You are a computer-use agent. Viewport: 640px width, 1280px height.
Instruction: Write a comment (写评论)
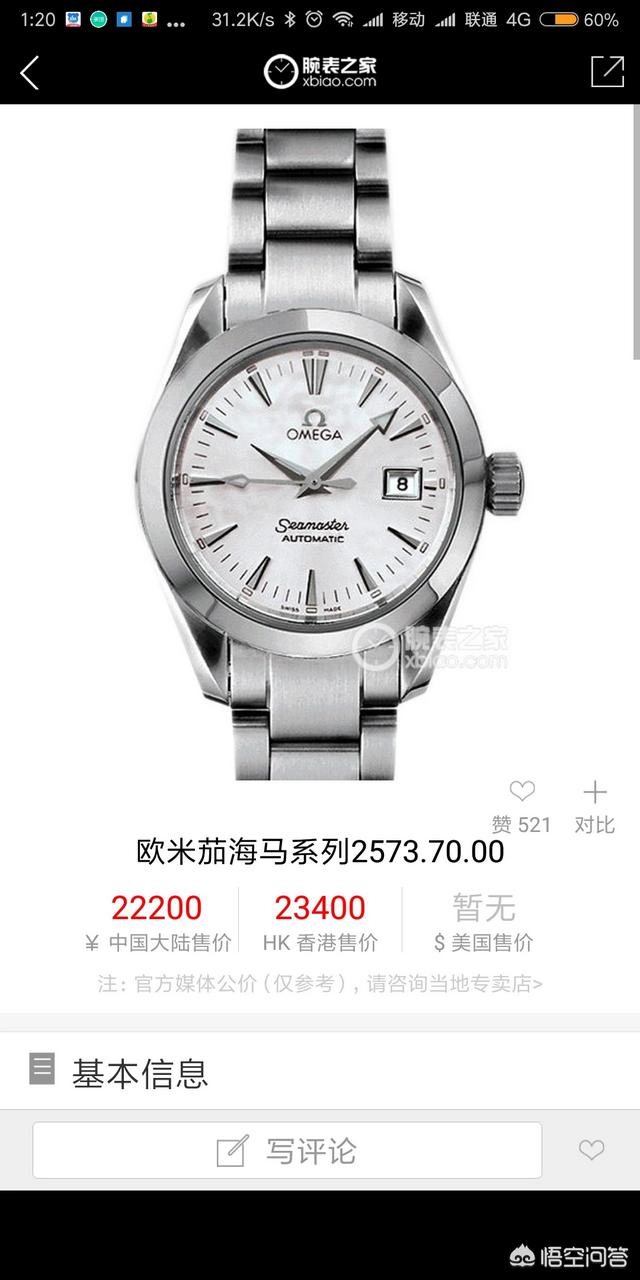pos(287,1150)
